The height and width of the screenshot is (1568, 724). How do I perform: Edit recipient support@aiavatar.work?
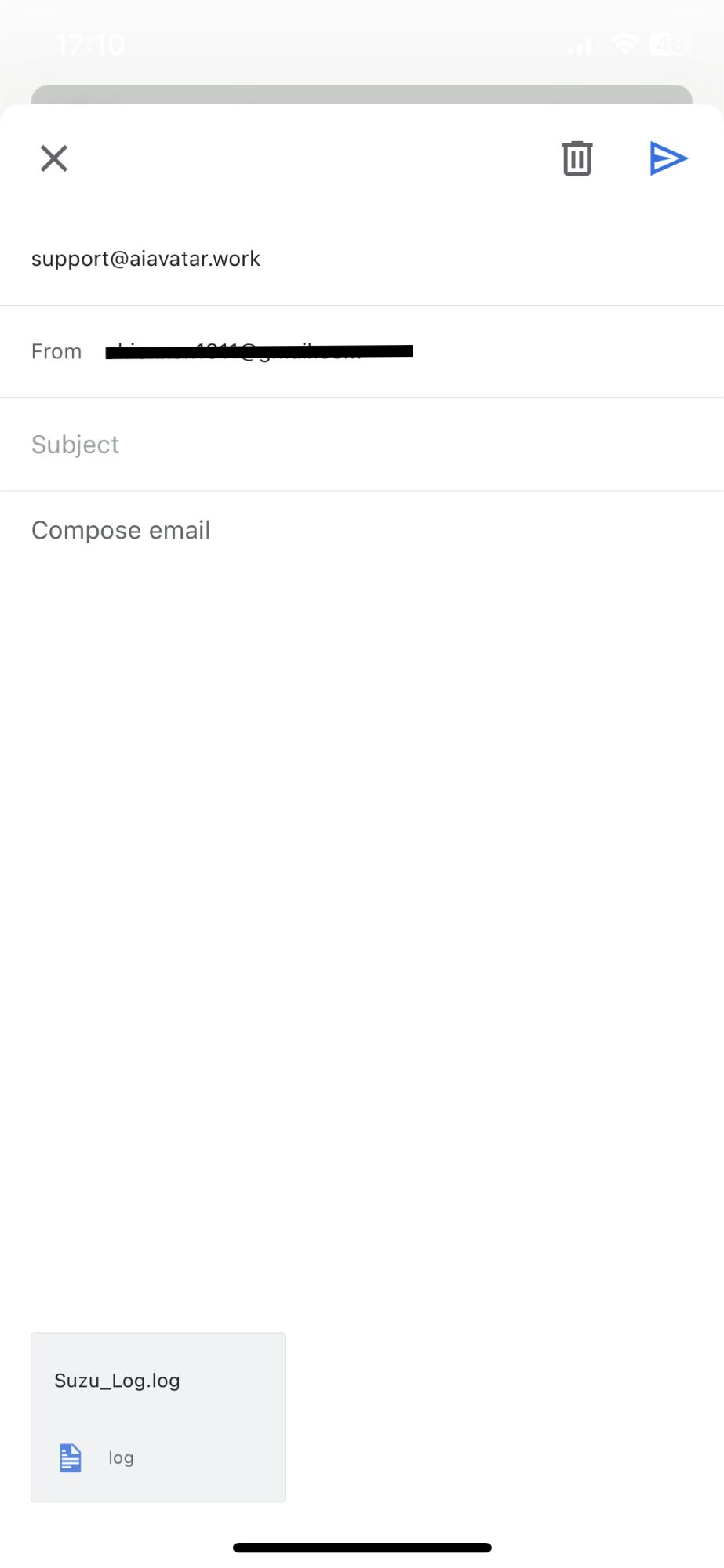(146, 259)
